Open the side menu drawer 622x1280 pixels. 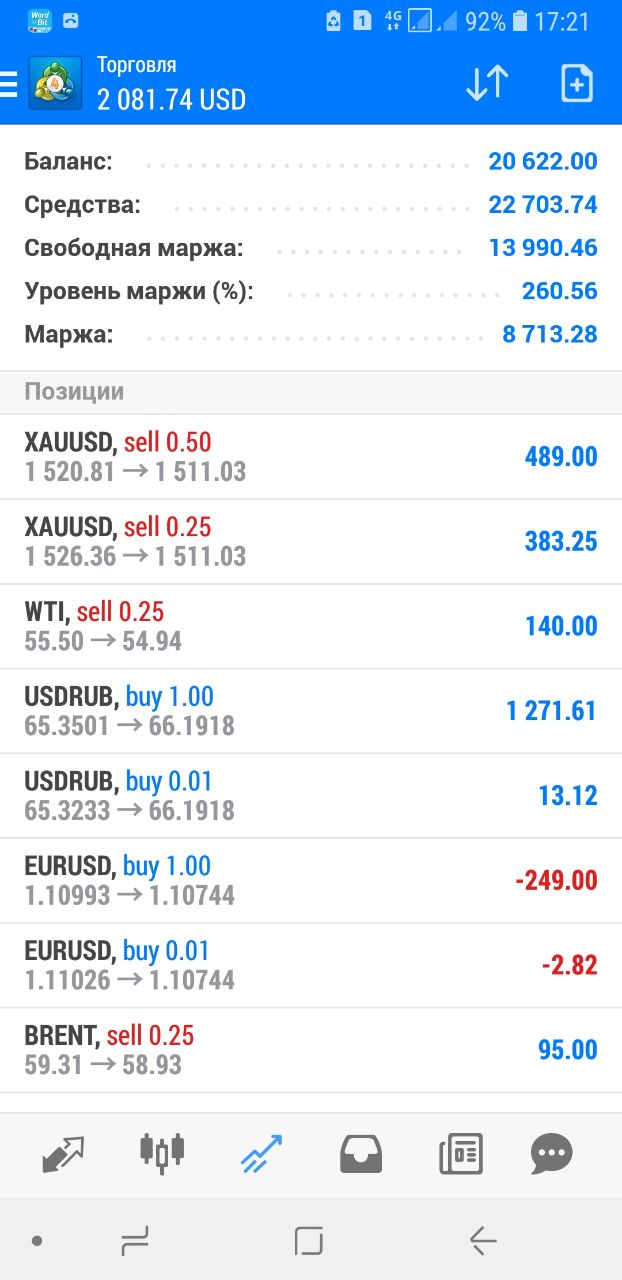pyautogui.click(x=10, y=84)
